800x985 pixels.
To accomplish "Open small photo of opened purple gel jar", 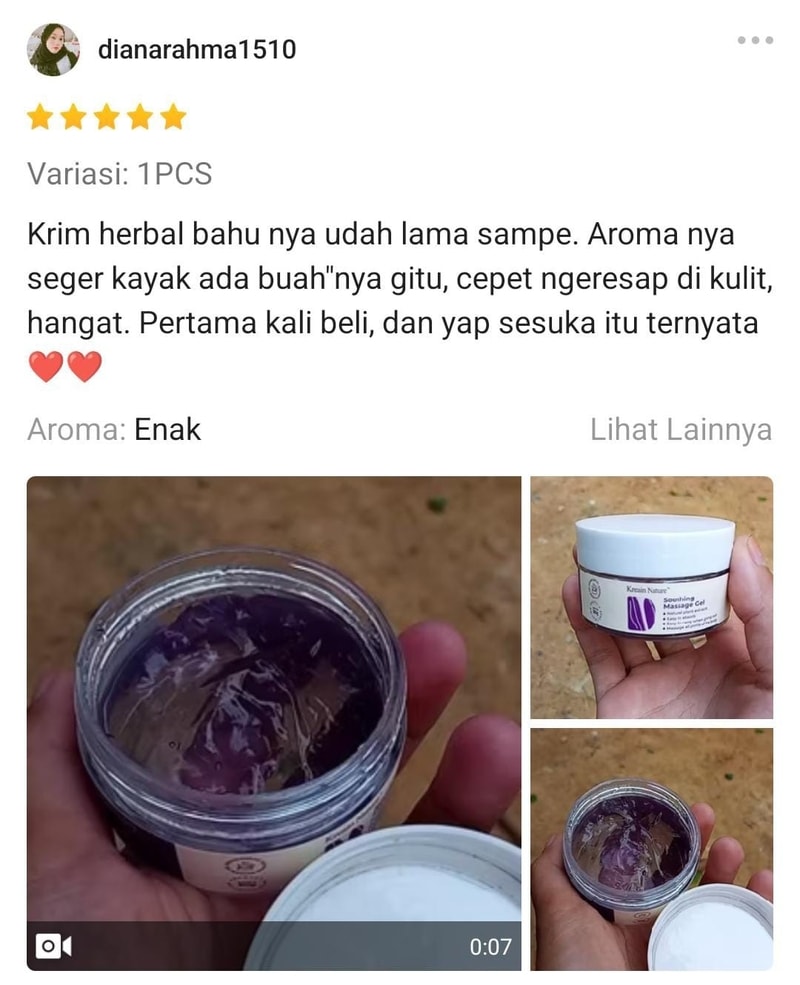I will [651, 848].
